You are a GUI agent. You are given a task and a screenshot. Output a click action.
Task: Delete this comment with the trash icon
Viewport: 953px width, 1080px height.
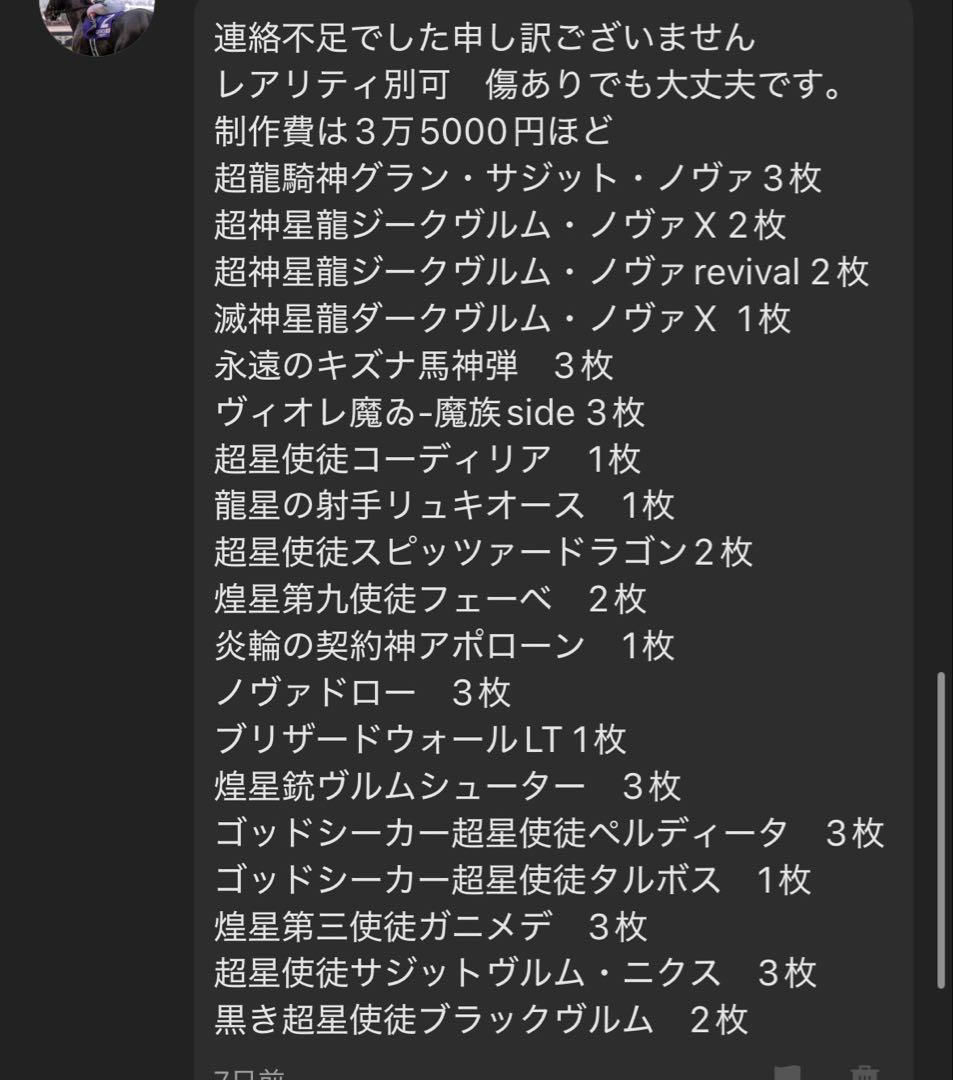click(x=864, y=1073)
